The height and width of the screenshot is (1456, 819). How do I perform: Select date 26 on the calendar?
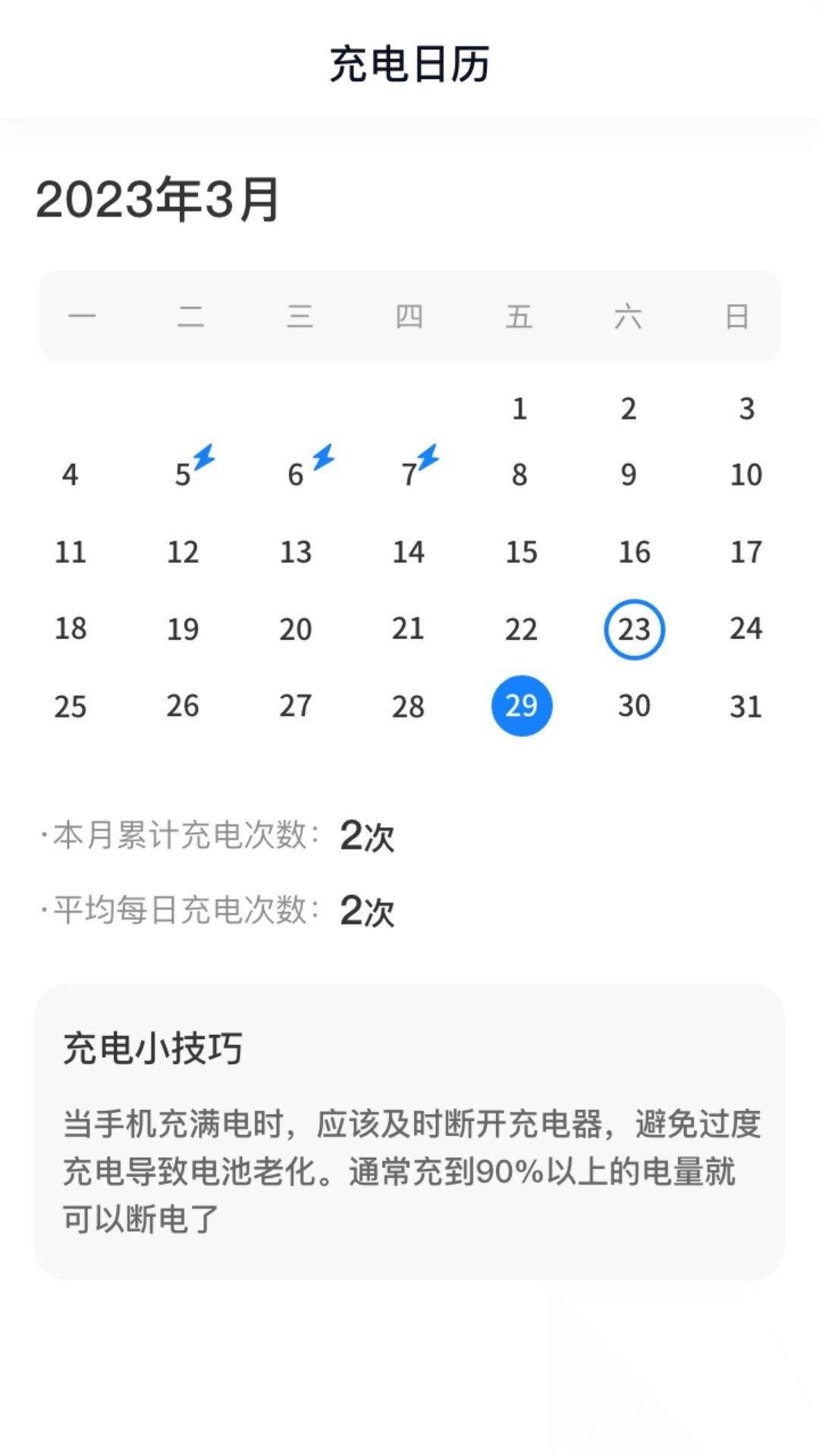pos(183,706)
